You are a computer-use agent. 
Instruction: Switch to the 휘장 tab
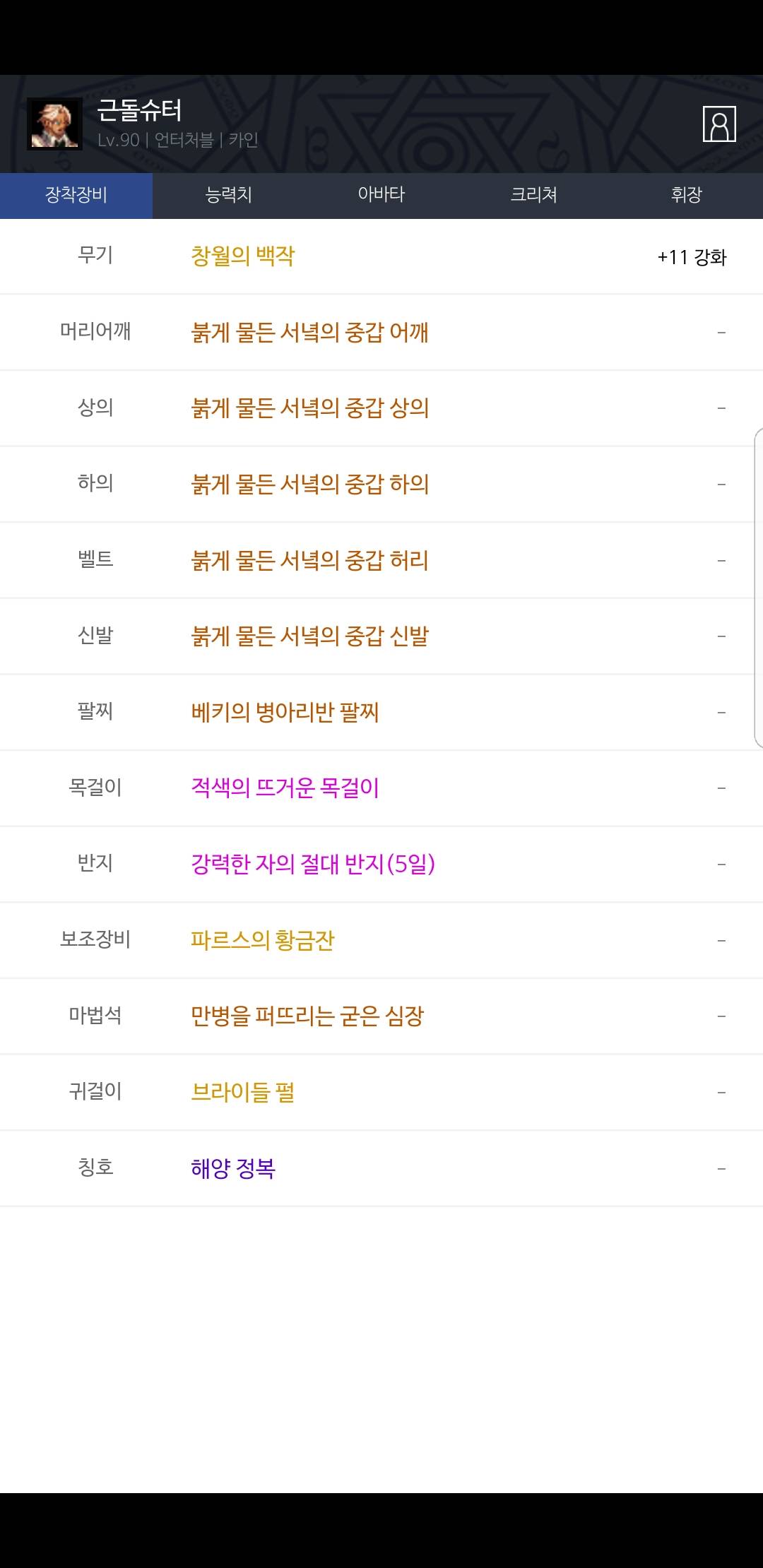click(x=686, y=195)
